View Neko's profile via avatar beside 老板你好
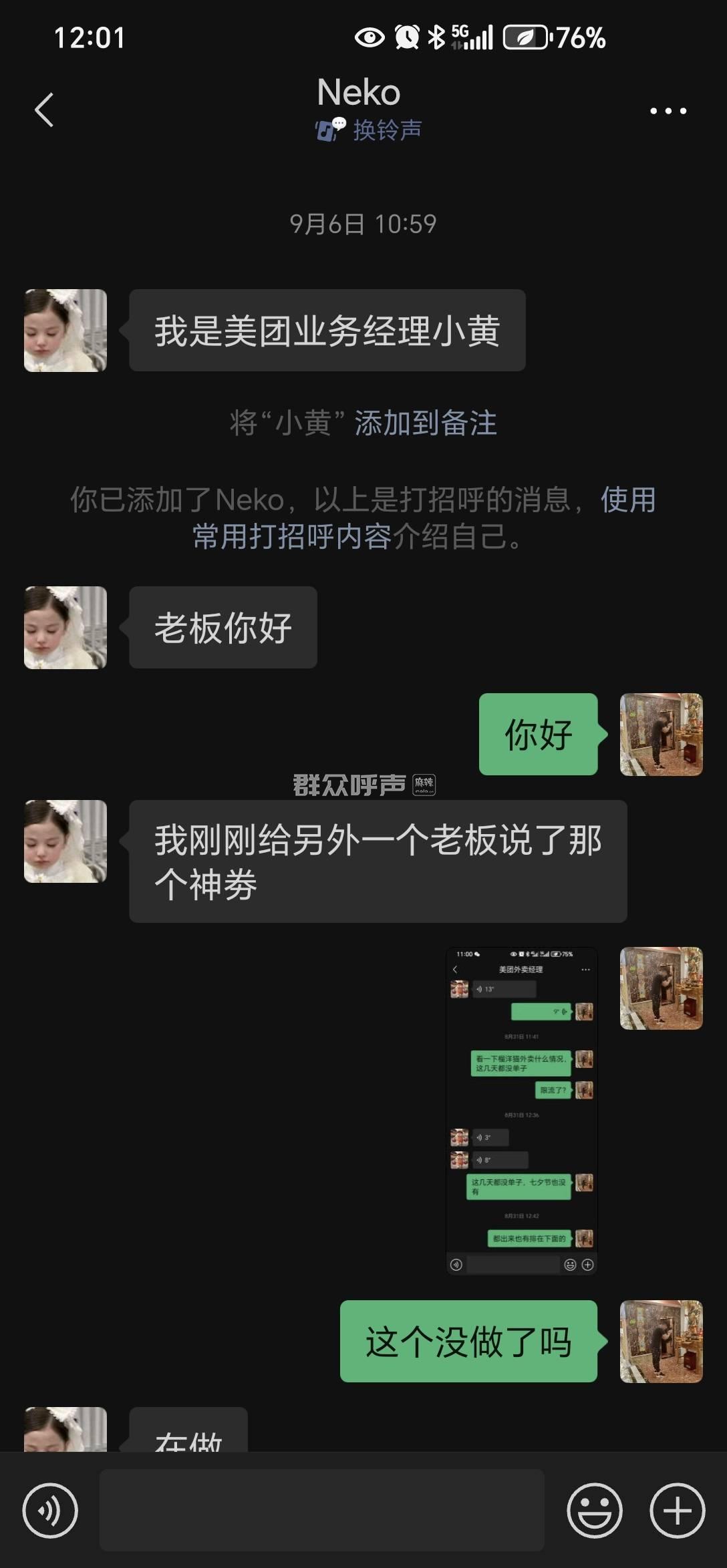Viewport: 727px width, 1568px height. click(65, 628)
